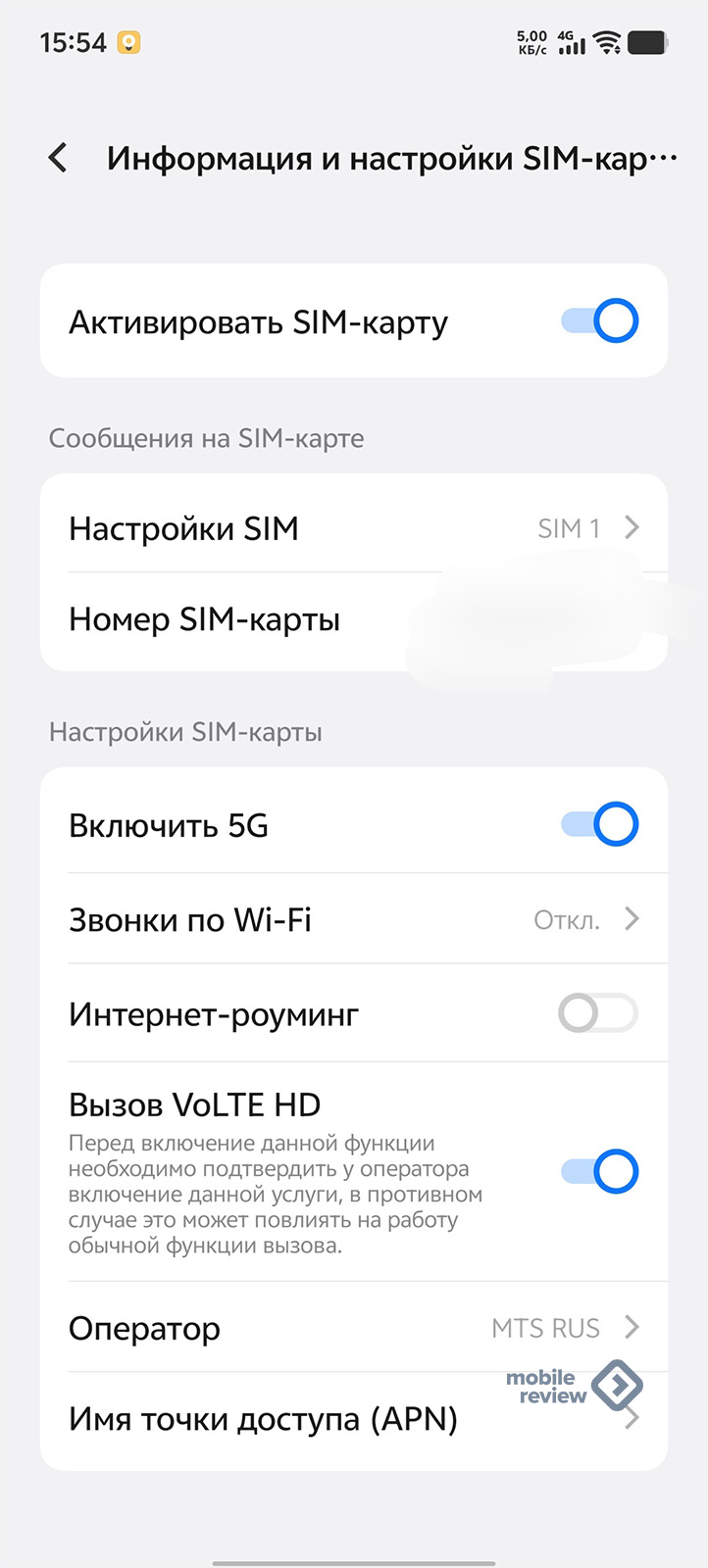
Task: Enable Интернет-роуминг switch
Action: pos(598,1013)
